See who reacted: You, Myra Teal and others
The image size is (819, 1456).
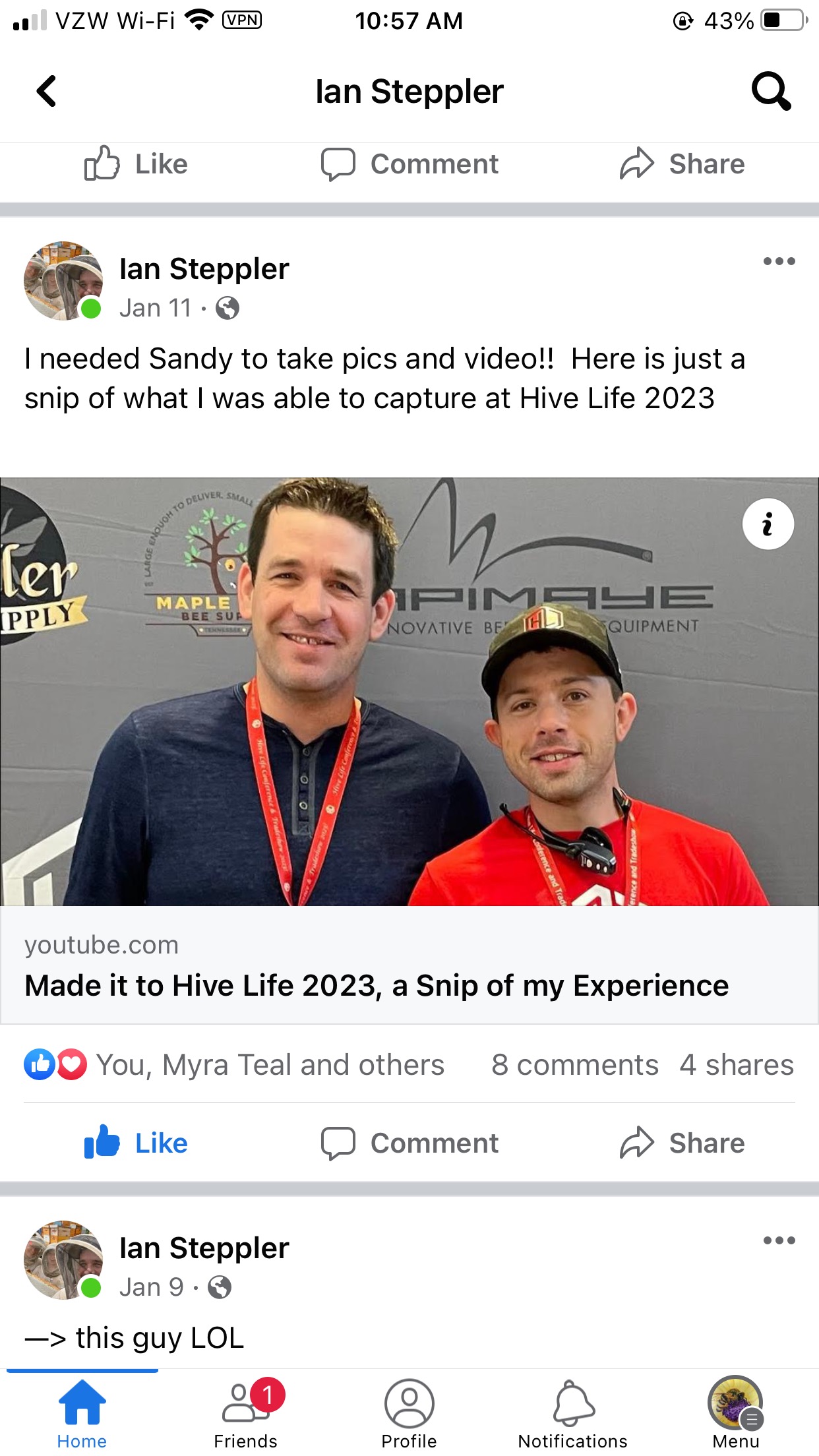click(x=270, y=1065)
